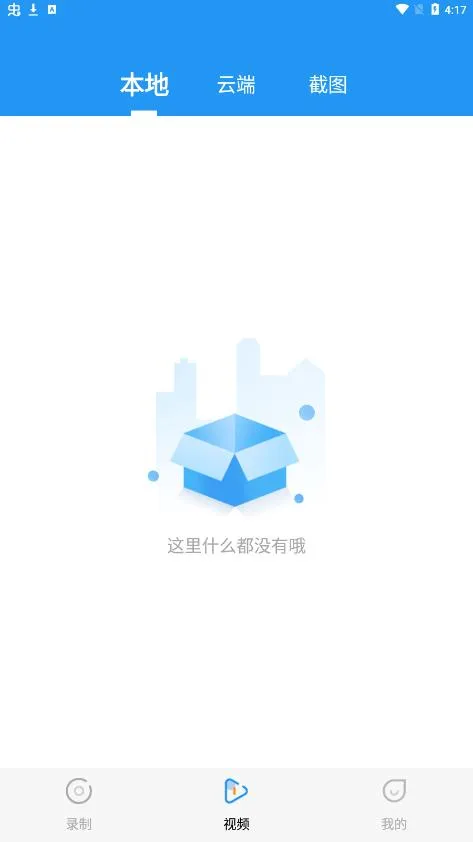Open the 录制 tab in bottom navigation
This screenshot has height=842, width=473.
coord(79,804)
